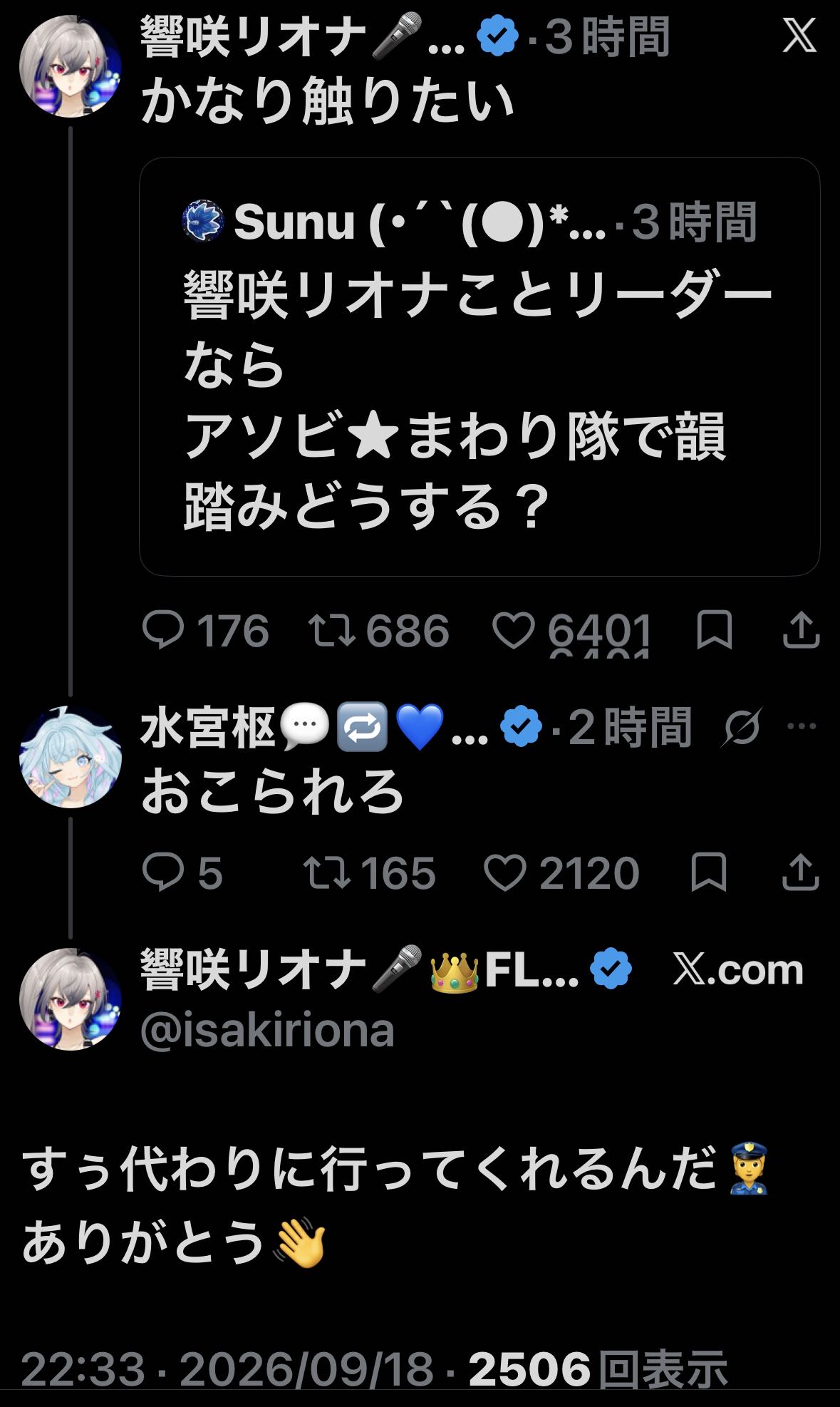
Task: Open overflow menu on 水宮枢's post
Action: click(803, 726)
